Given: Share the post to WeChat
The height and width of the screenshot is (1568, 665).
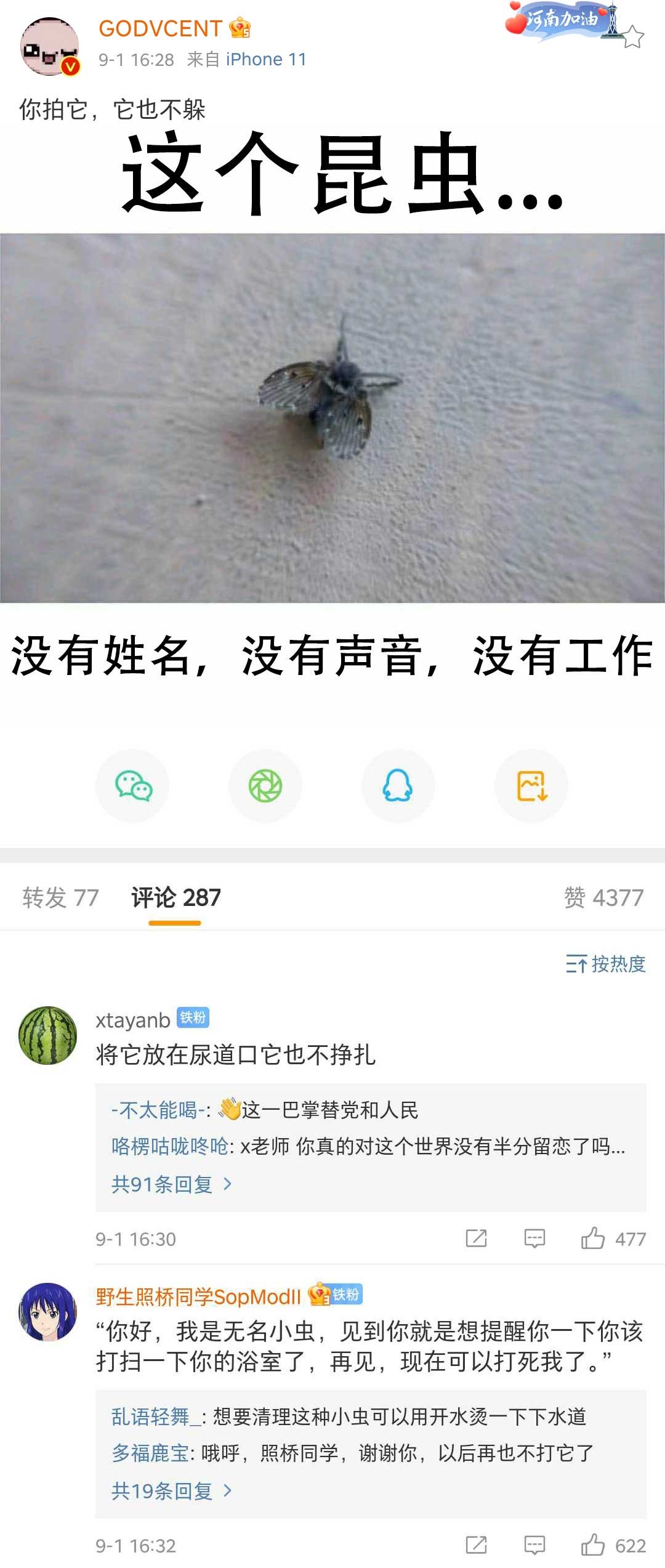Looking at the screenshot, I should click(x=133, y=786).
